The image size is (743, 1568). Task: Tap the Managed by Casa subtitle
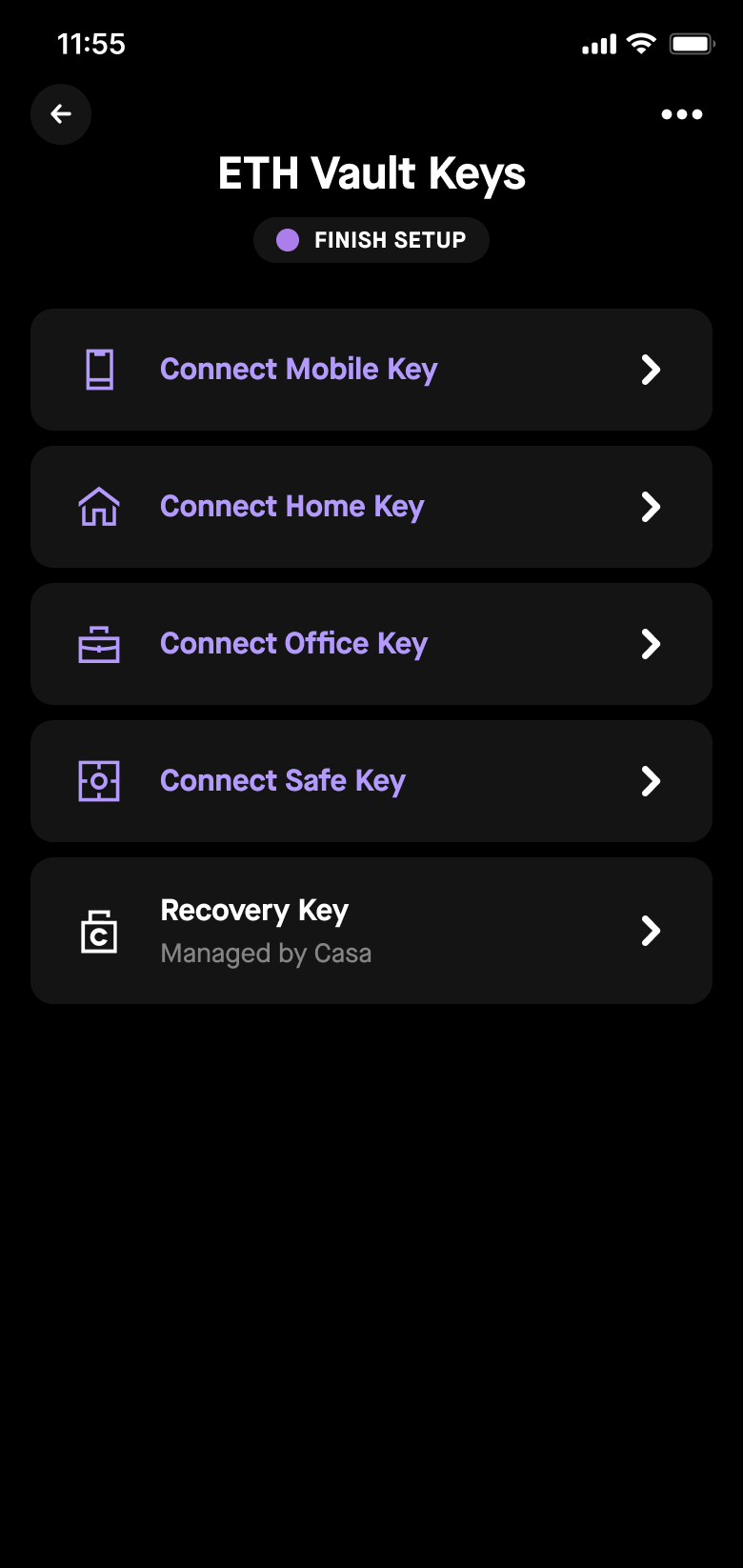click(x=266, y=953)
